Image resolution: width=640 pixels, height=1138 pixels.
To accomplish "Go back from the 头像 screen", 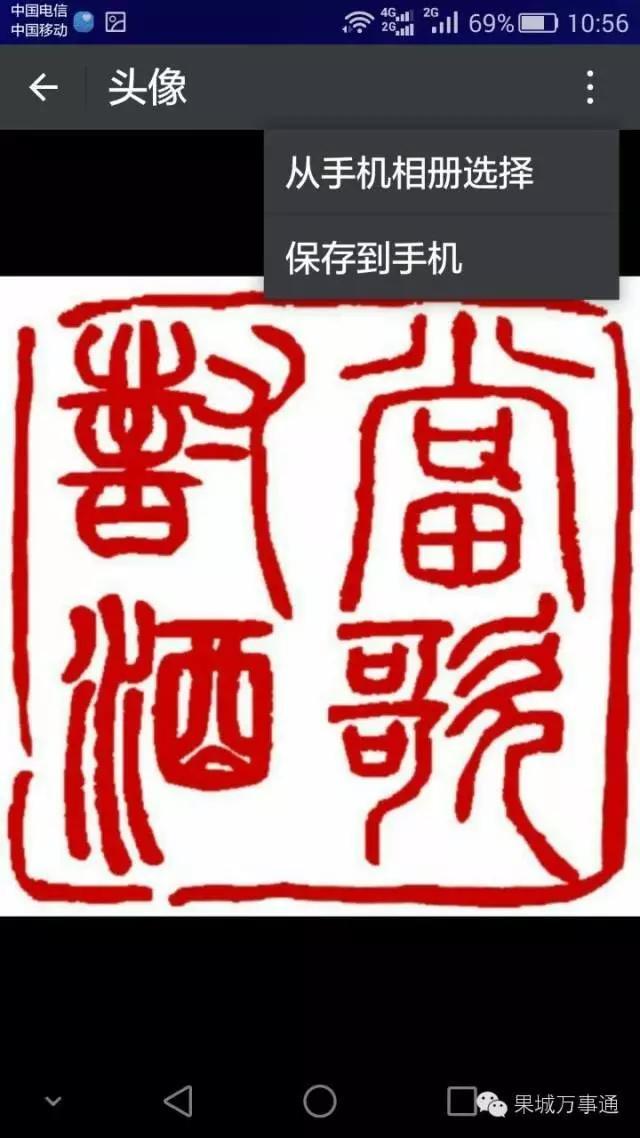I will point(43,88).
